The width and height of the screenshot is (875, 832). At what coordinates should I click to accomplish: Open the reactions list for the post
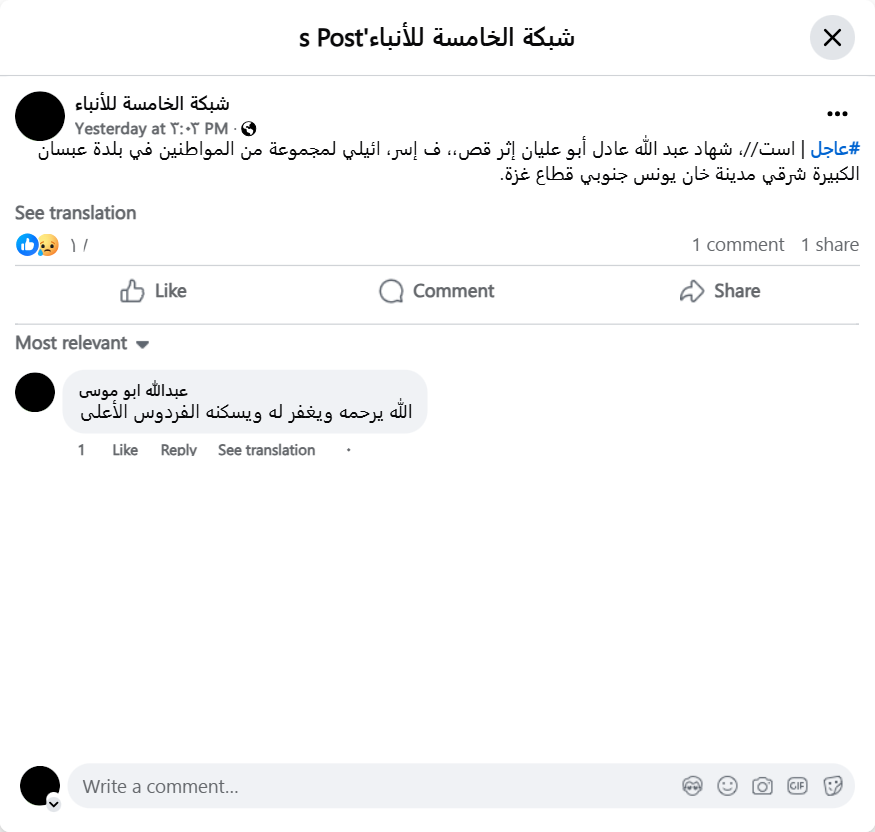click(38, 245)
